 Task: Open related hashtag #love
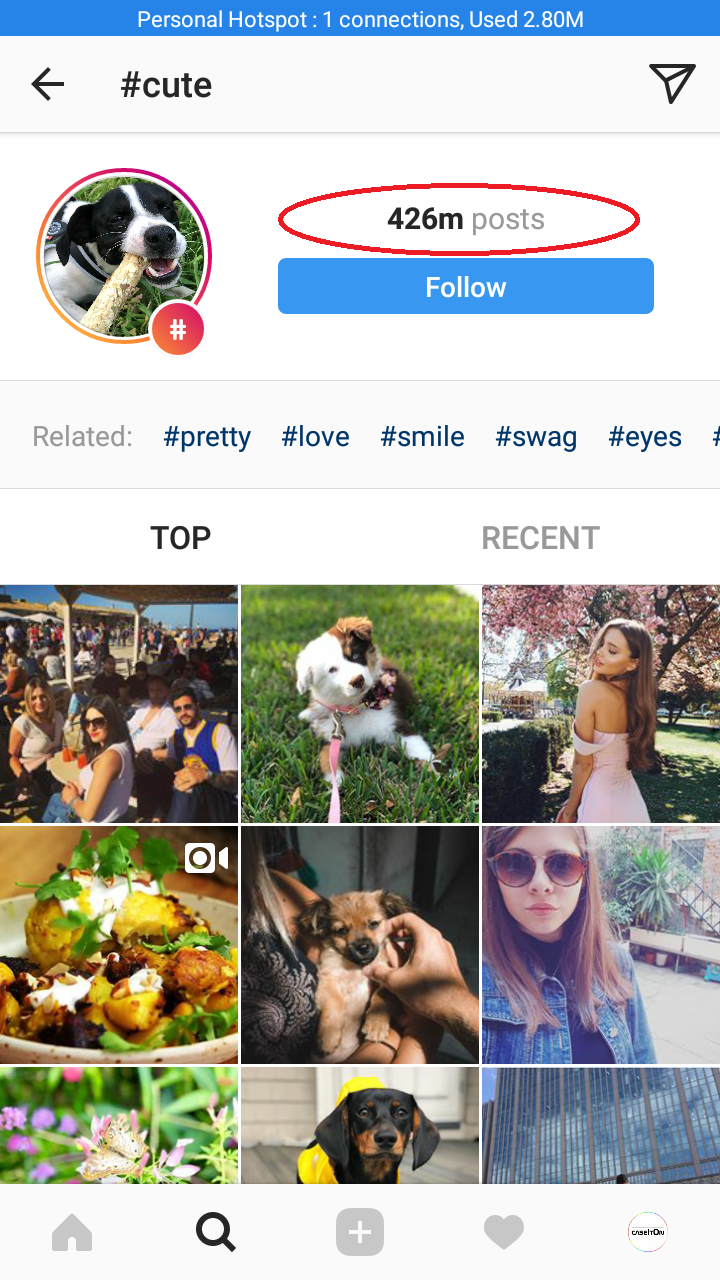316,437
